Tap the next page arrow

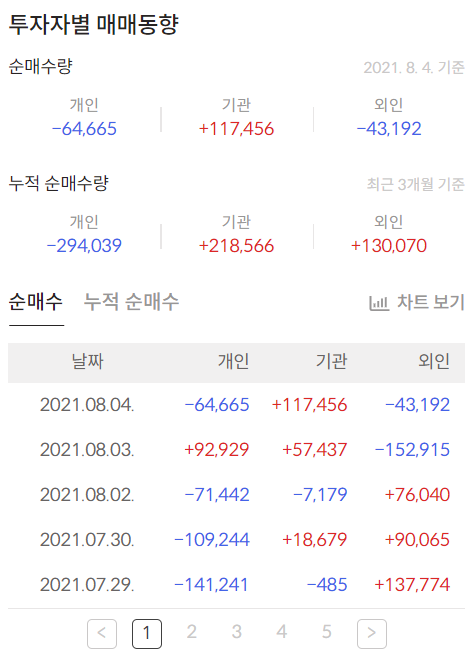372,633
